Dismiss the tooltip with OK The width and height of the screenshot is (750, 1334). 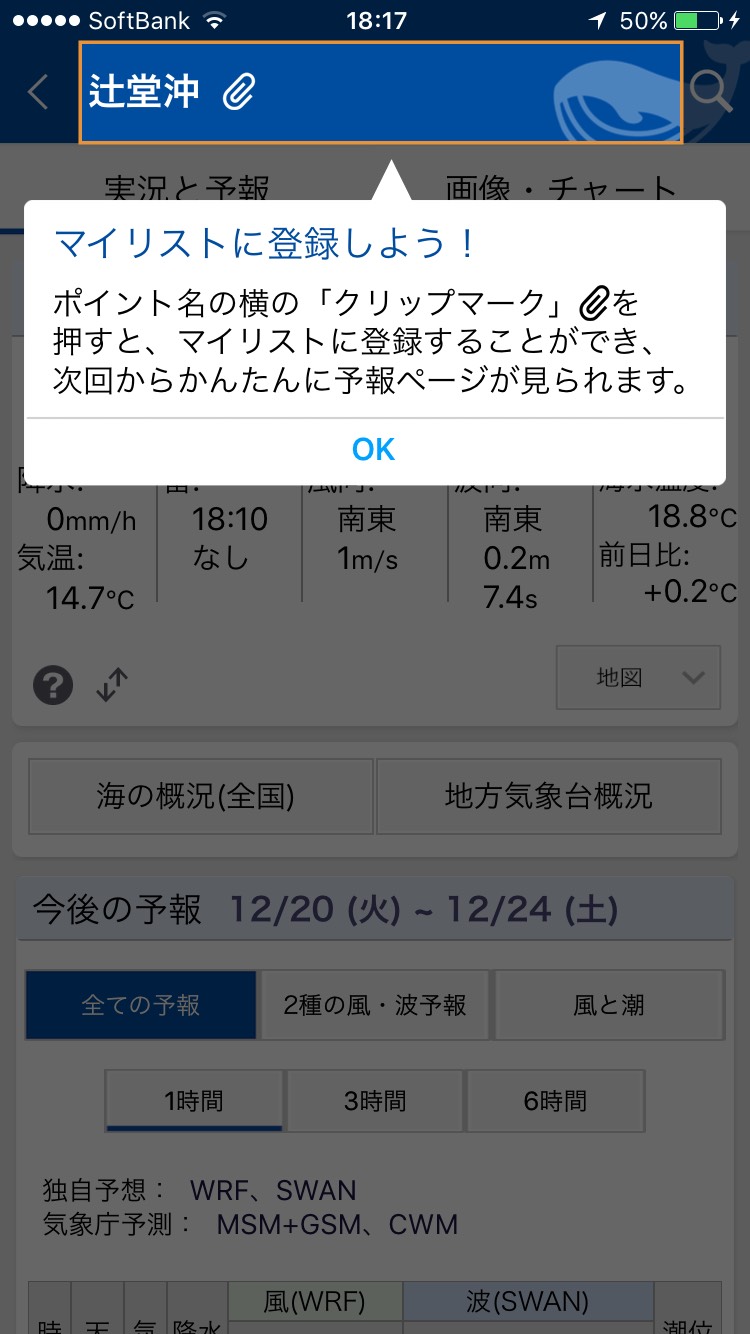tap(374, 450)
